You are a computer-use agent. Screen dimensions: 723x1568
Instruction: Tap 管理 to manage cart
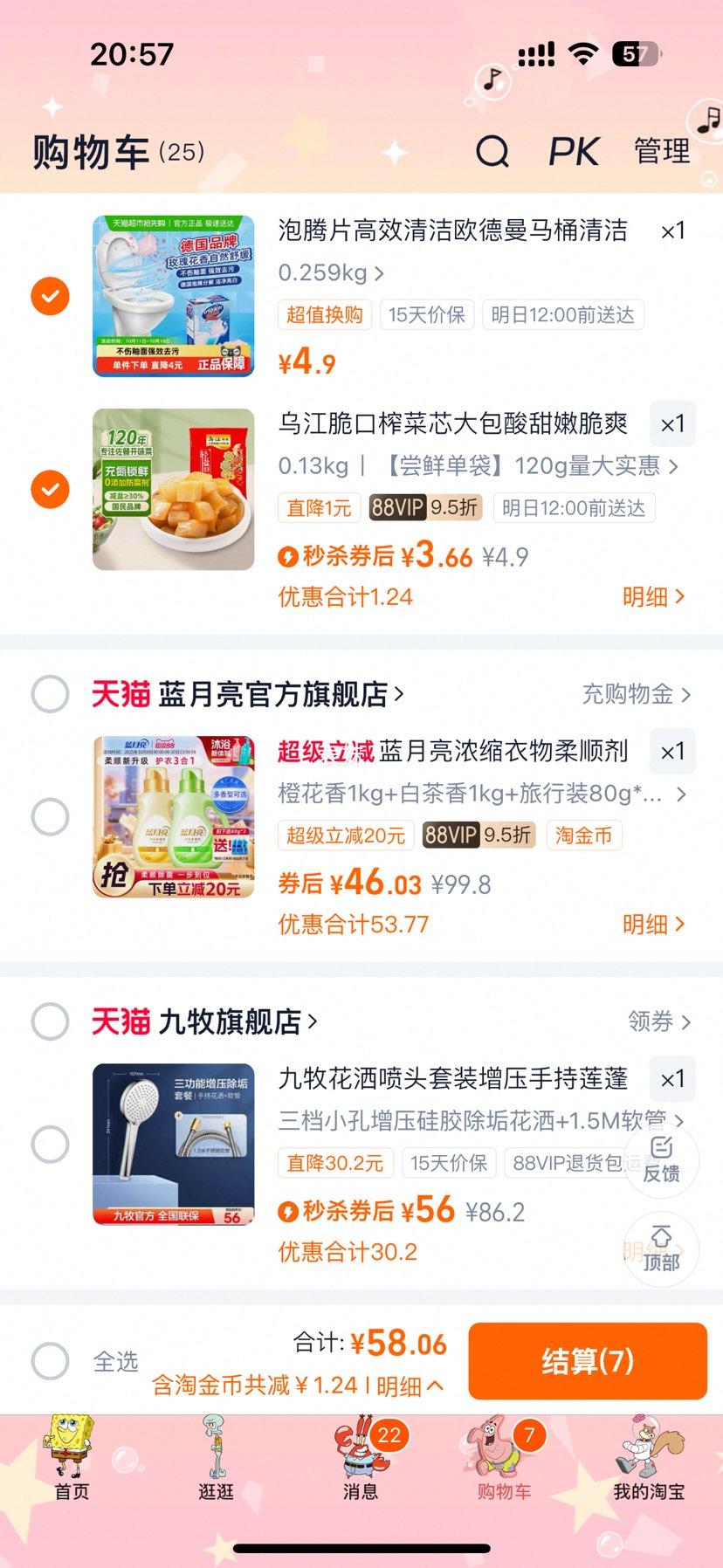(662, 151)
